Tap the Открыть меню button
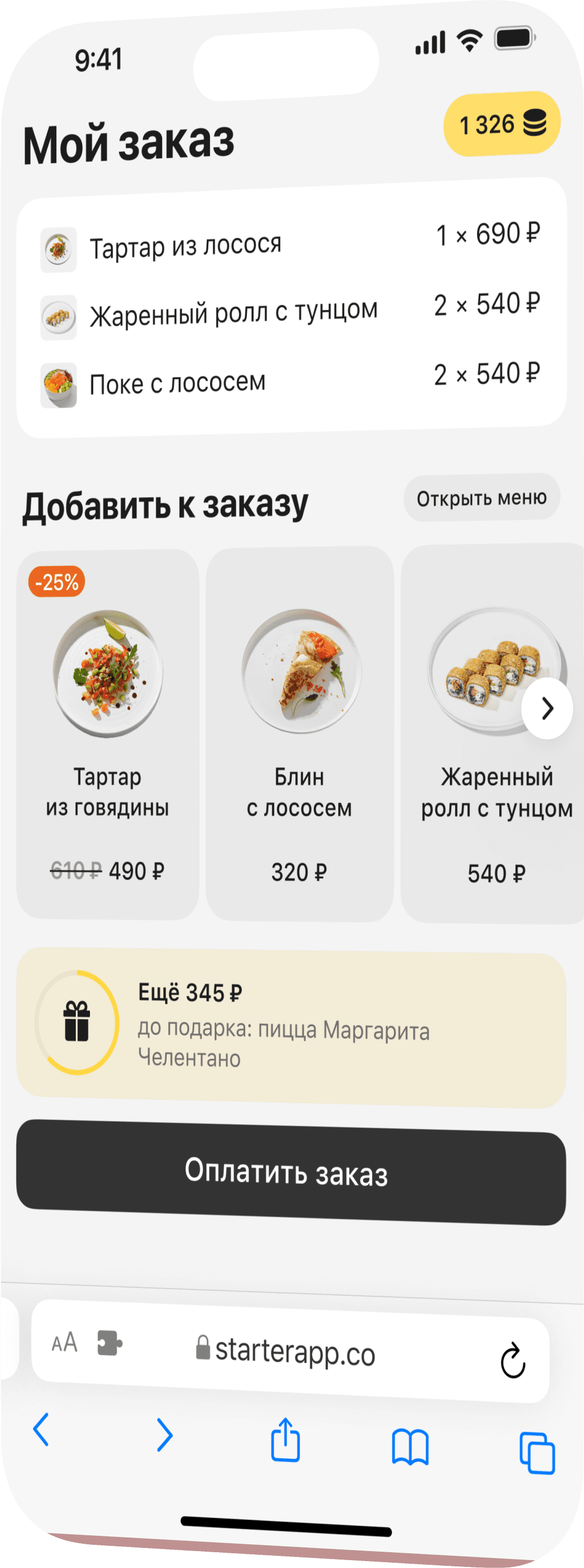Viewport: 584px width, 1568px height. pos(481,498)
